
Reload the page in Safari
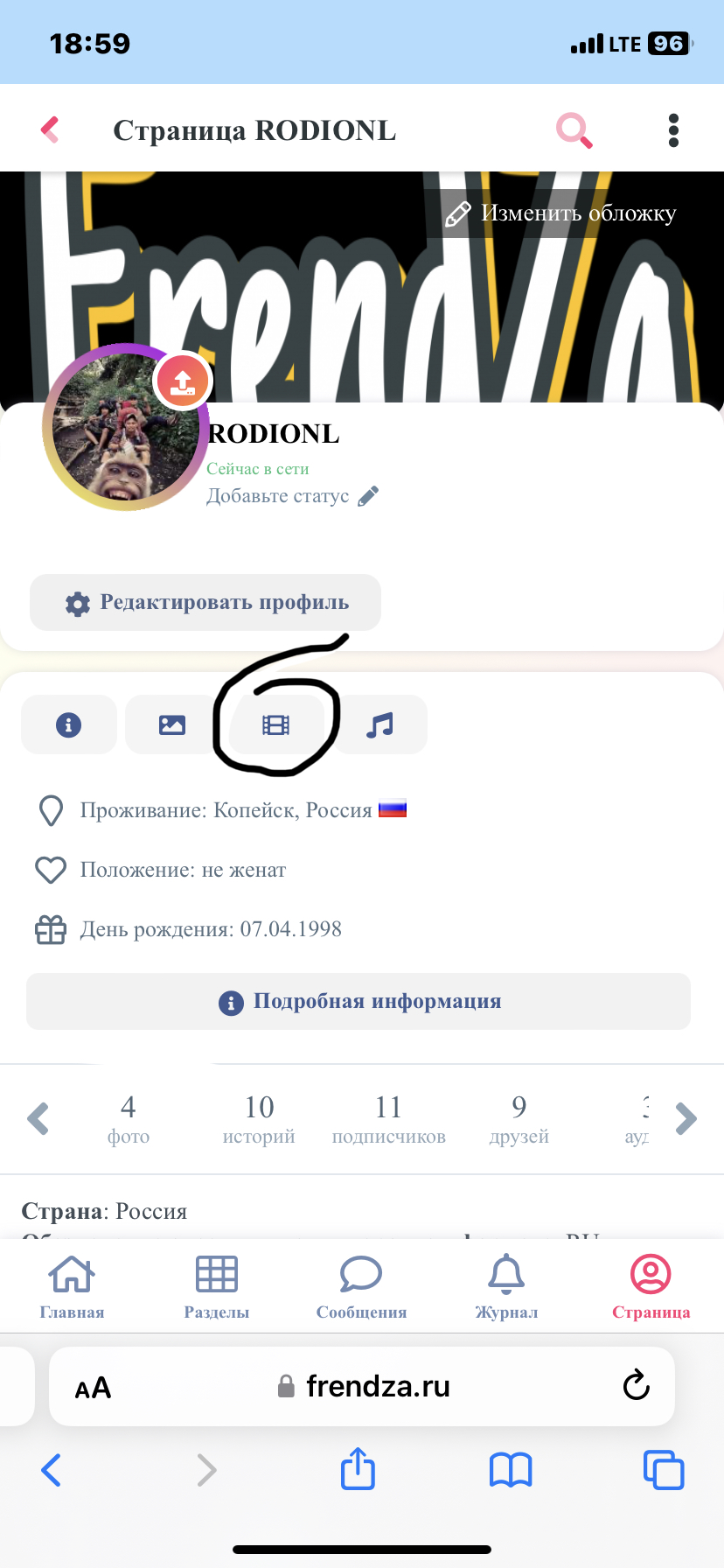tap(636, 1386)
